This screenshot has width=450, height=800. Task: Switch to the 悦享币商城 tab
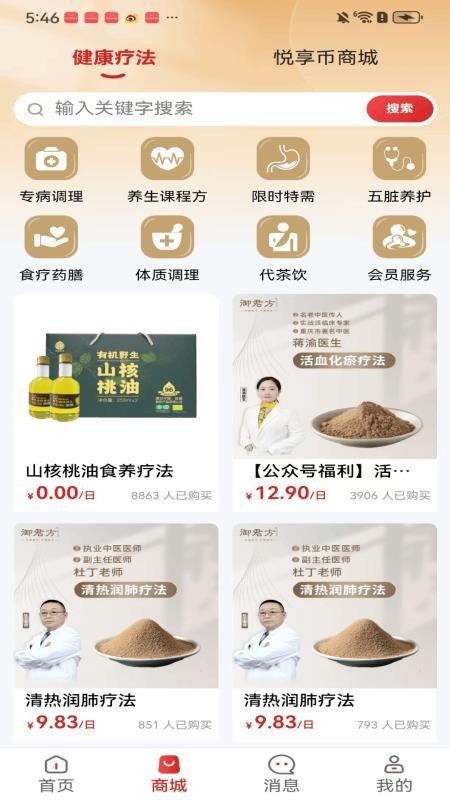pyautogui.click(x=326, y=57)
